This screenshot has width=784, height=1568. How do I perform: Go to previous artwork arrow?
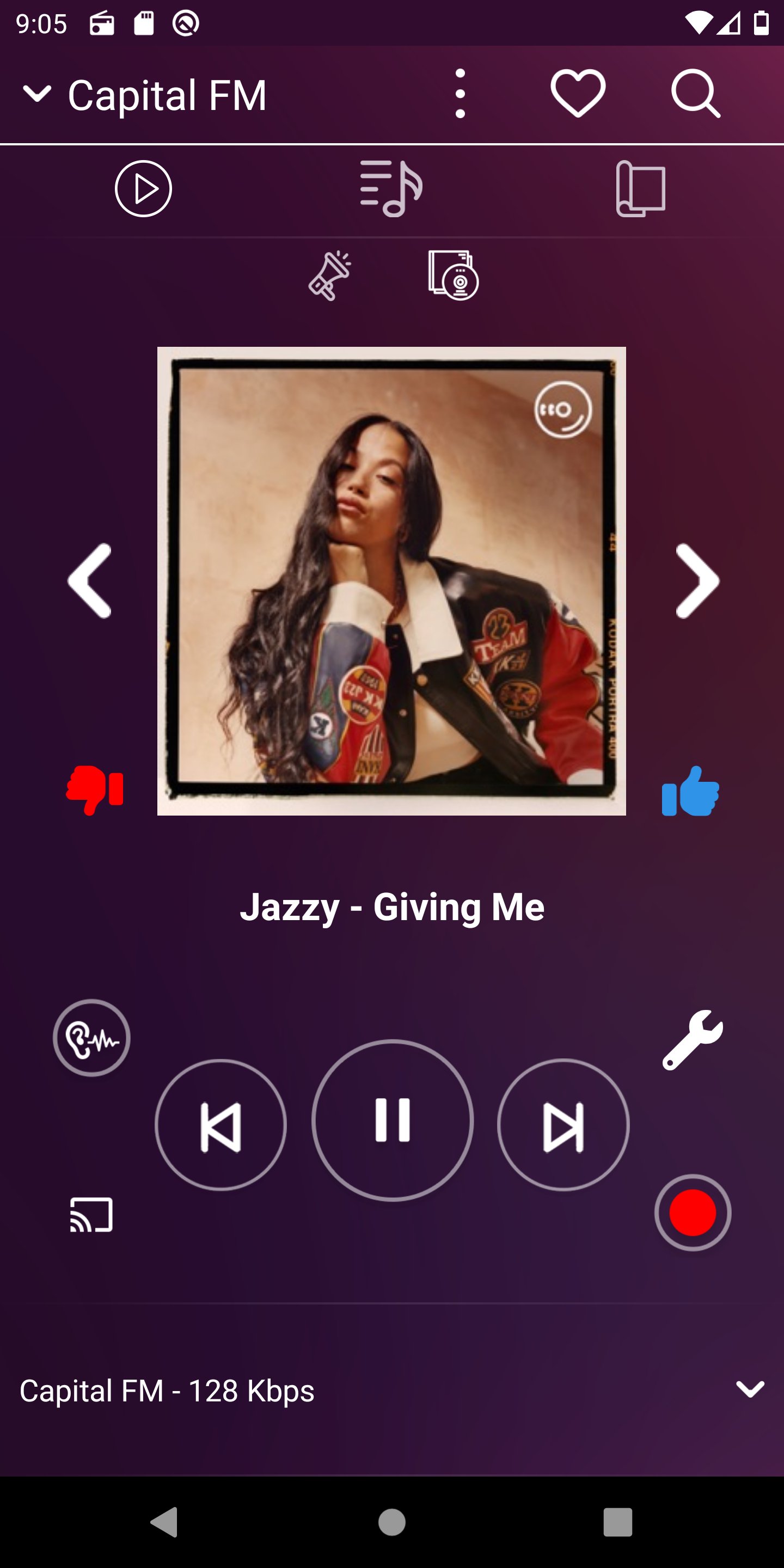(90, 581)
